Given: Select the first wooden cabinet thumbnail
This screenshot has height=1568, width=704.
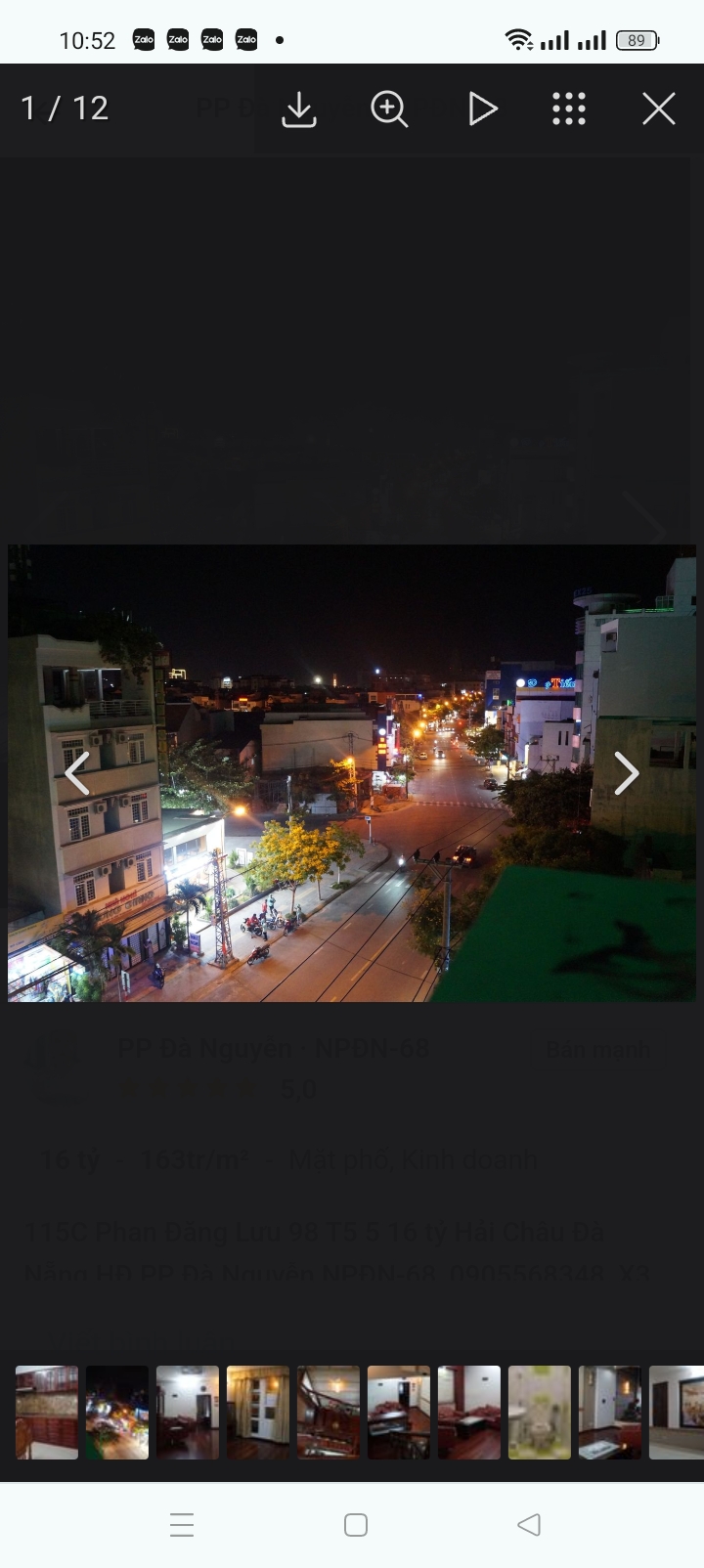Looking at the screenshot, I should [47, 1412].
